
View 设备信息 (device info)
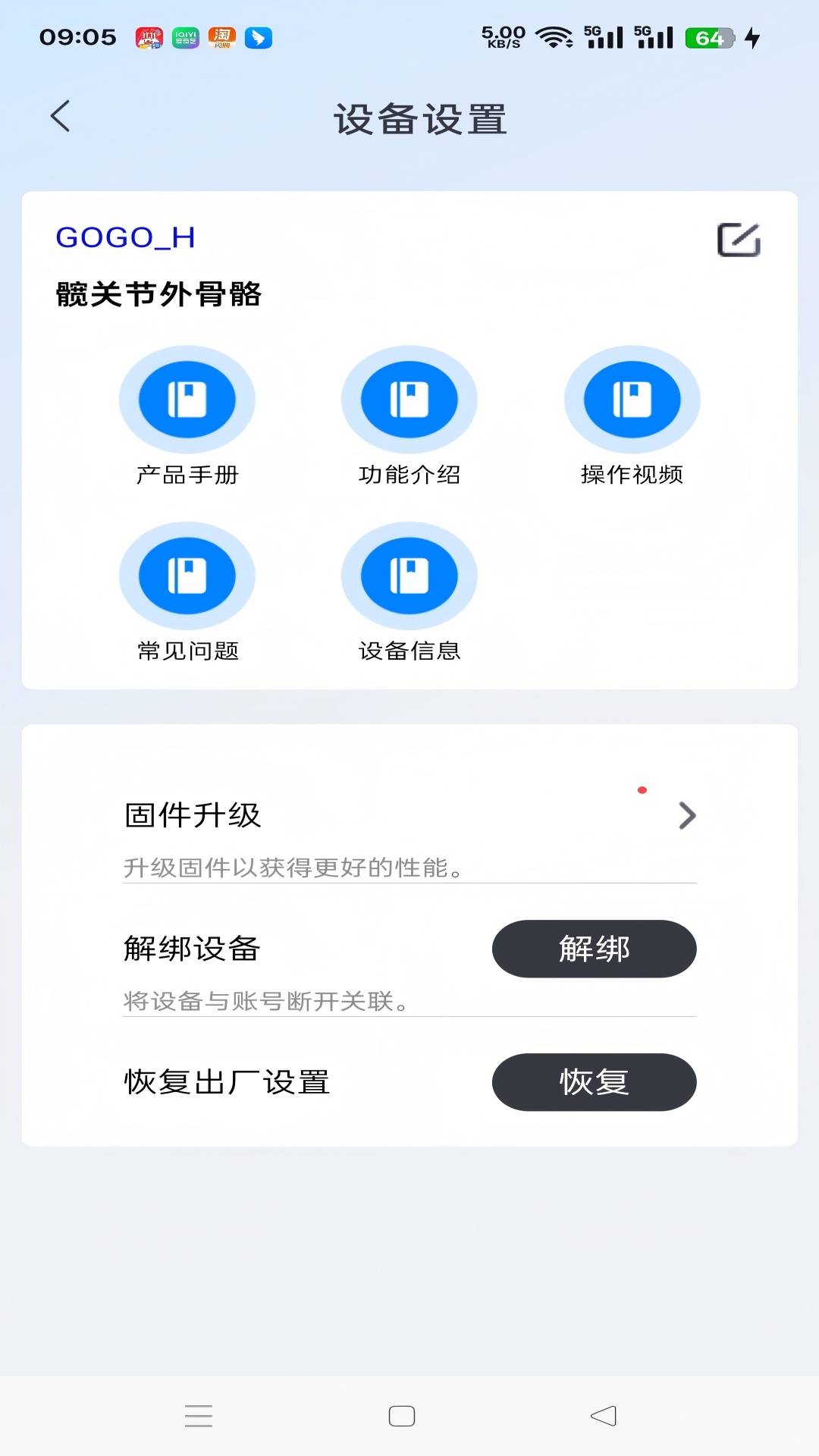tap(409, 576)
